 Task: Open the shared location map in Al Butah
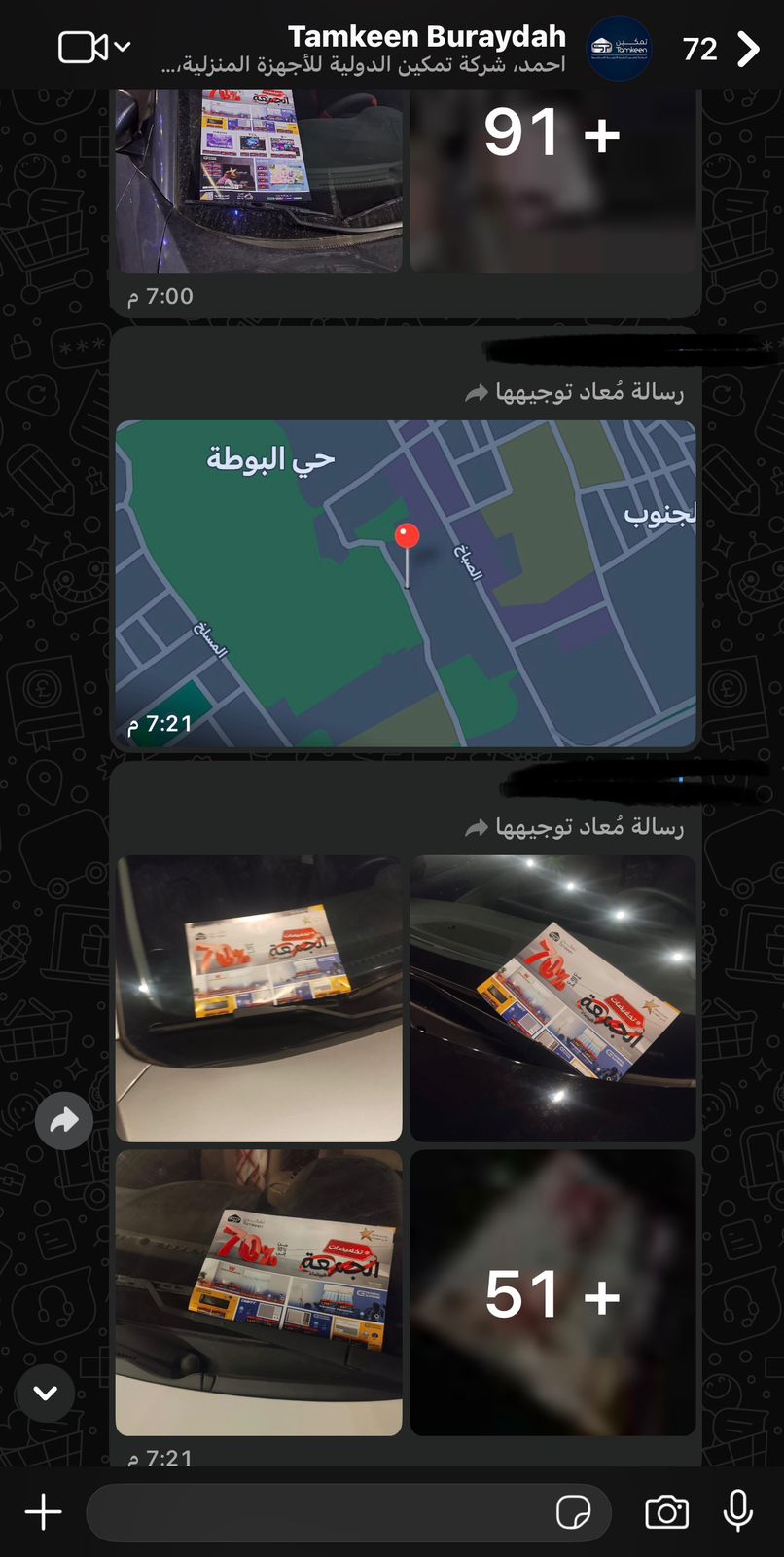click(406, 584)
